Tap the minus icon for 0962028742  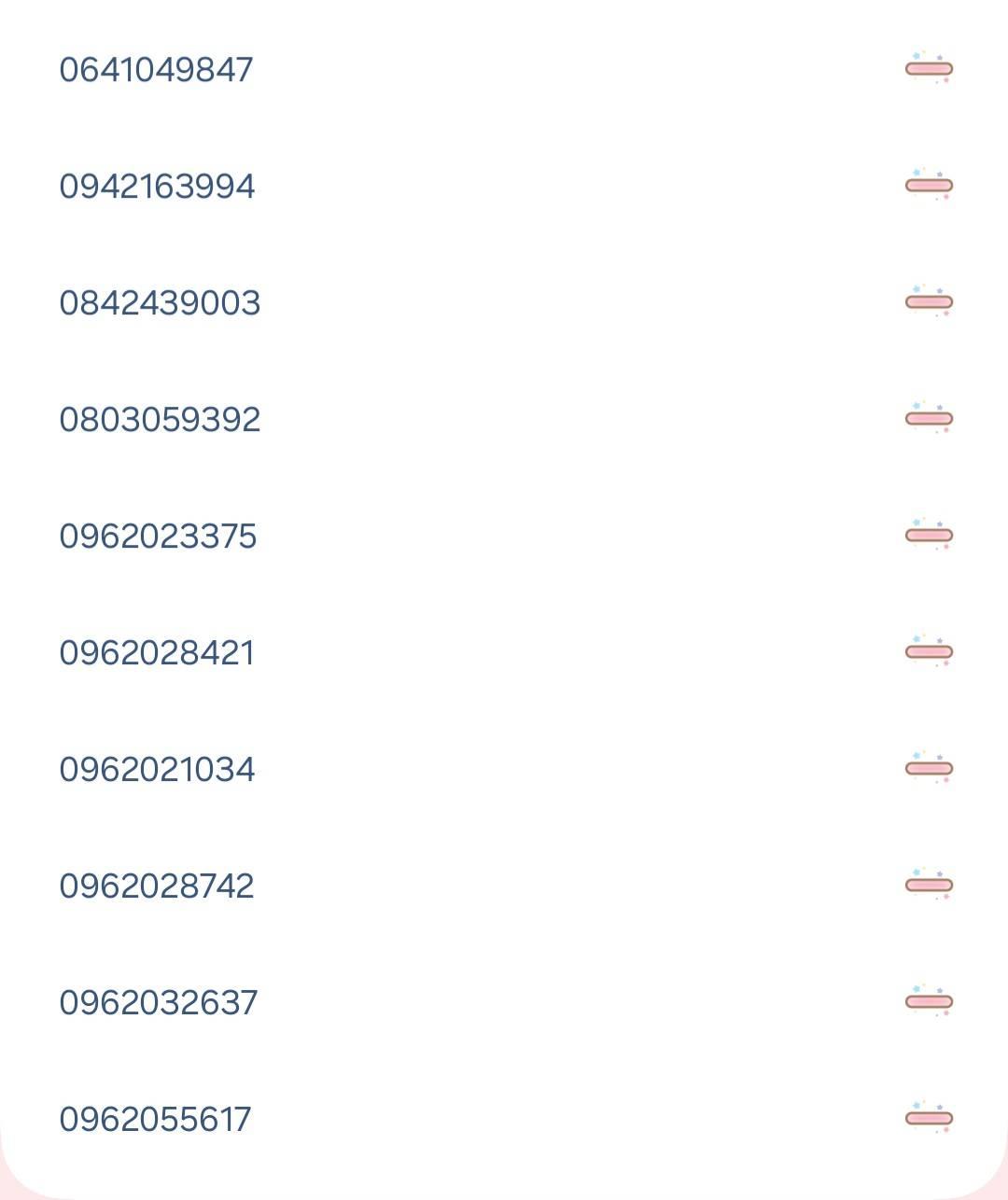tap(929, 885)
